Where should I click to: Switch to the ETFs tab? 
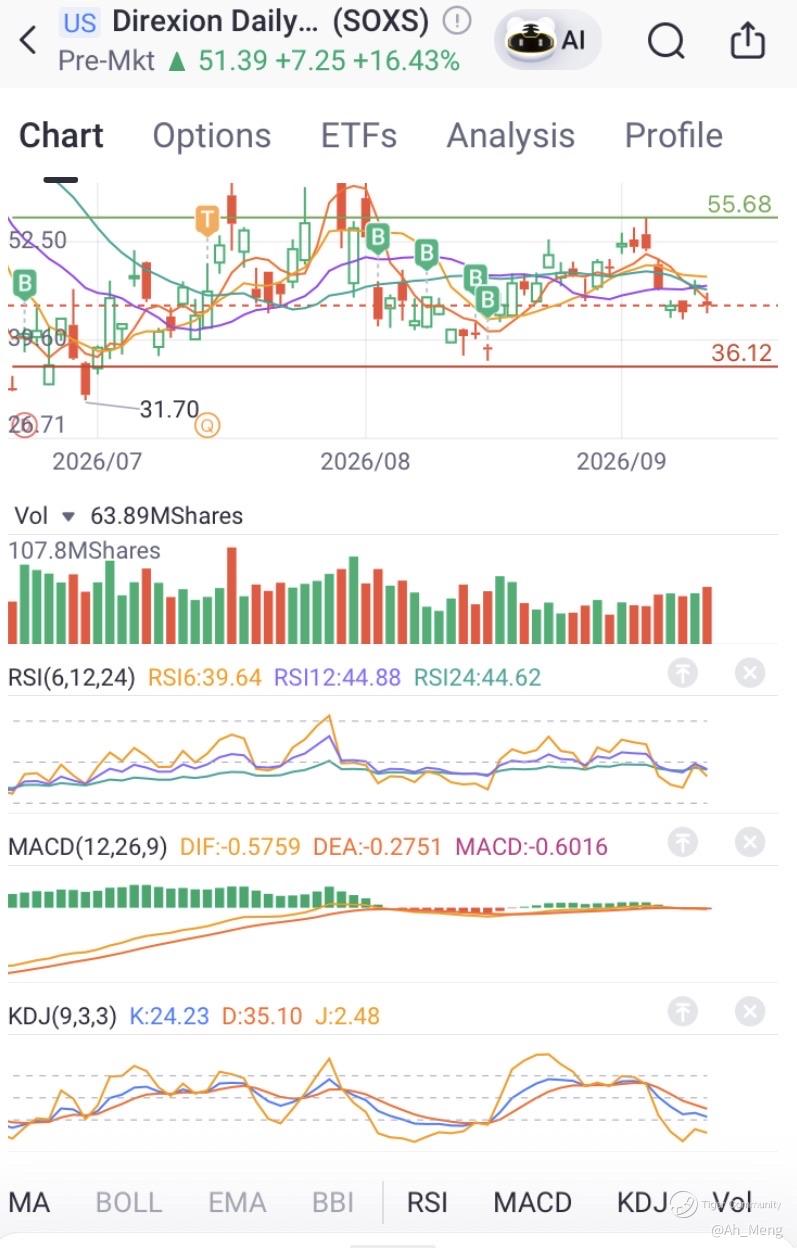click(358, 135)
